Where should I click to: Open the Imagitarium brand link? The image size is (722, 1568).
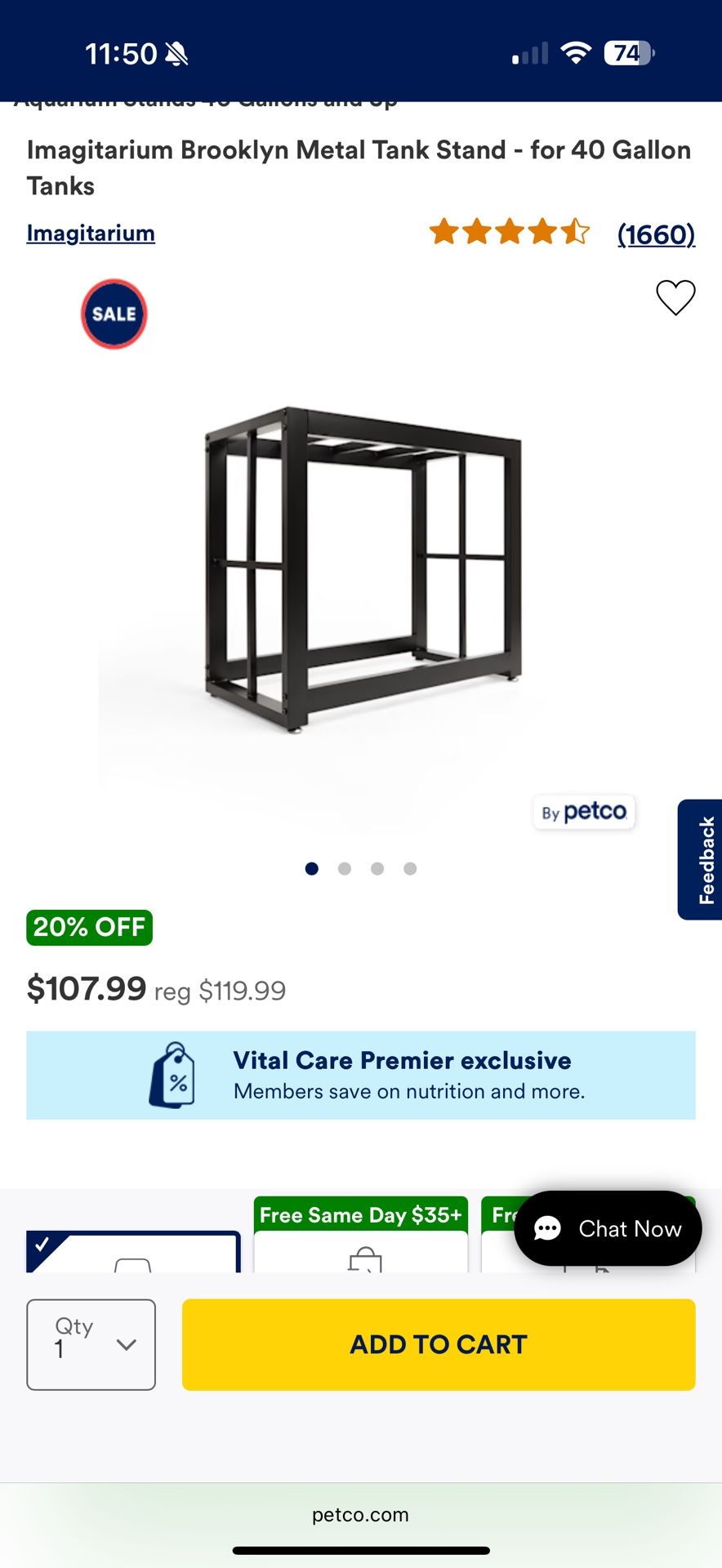coord(91,234)
